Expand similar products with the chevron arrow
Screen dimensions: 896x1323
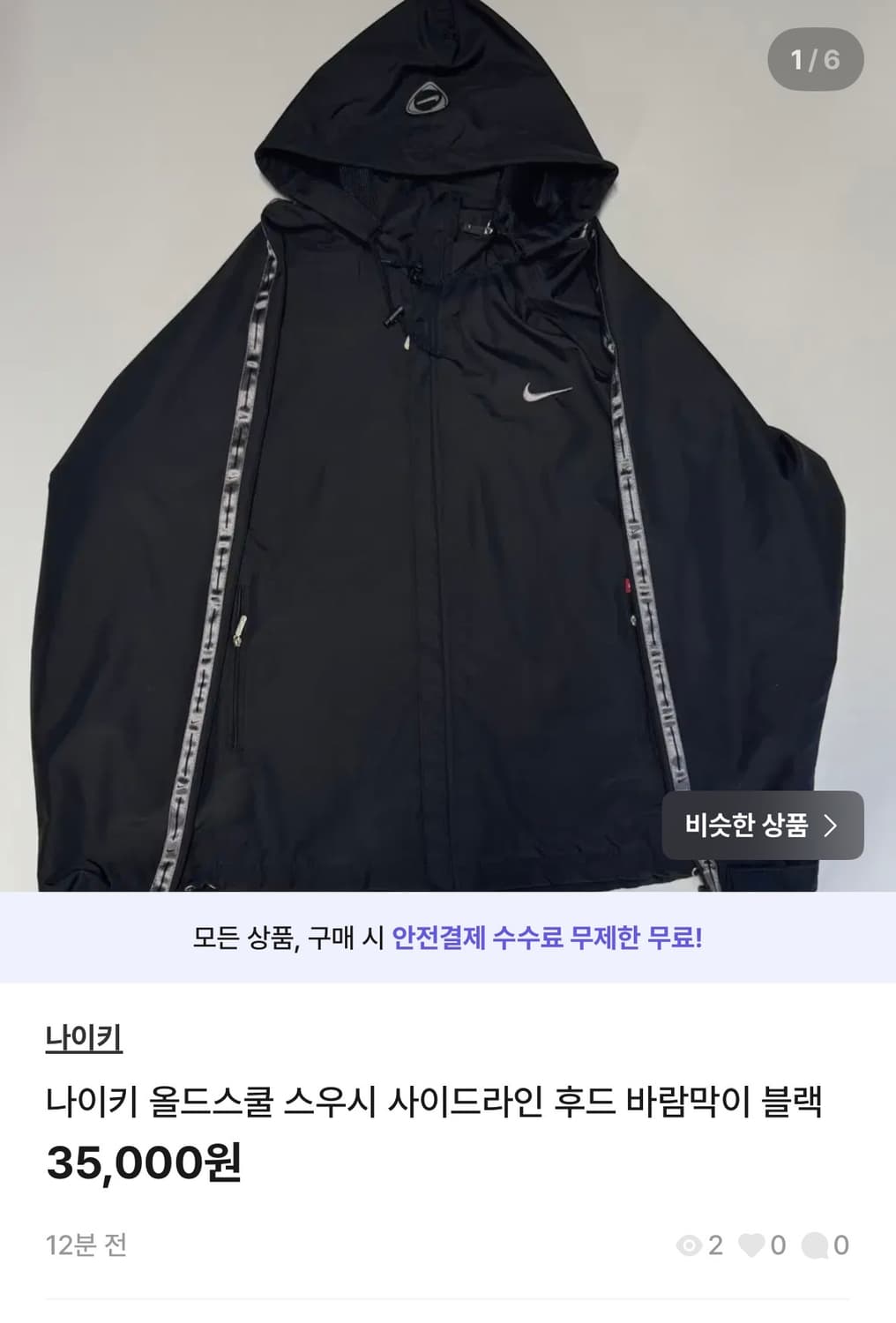click(831, 827)
